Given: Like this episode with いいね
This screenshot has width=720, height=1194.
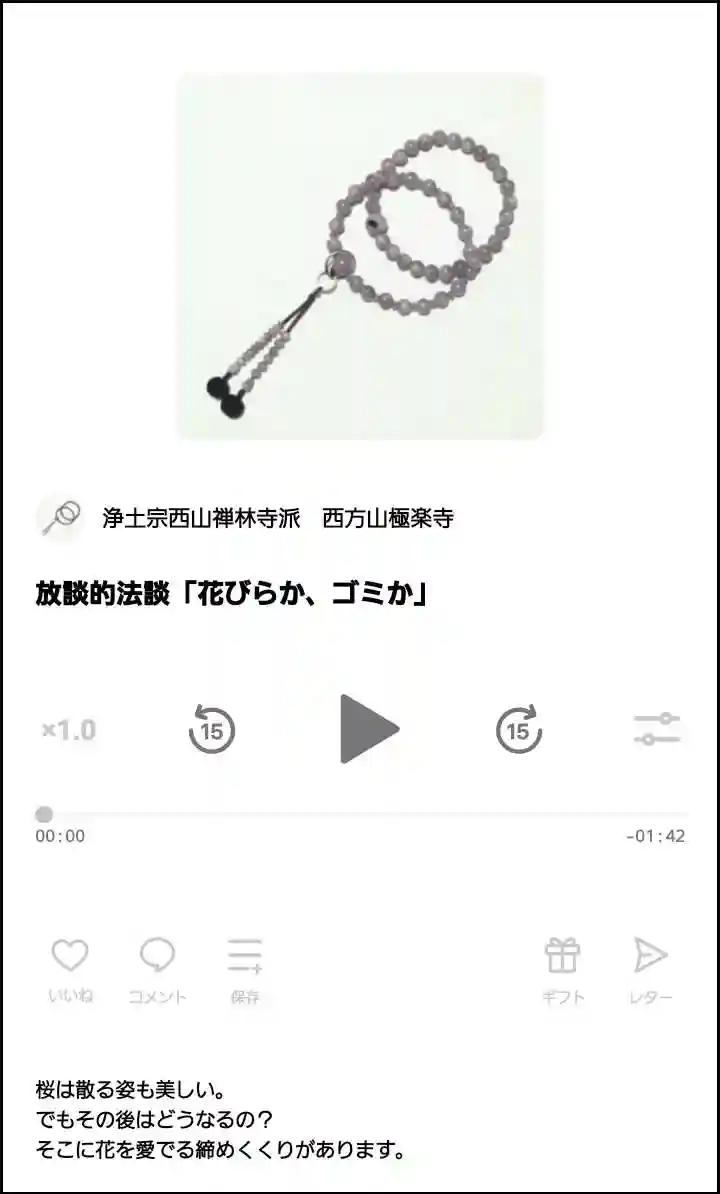Looking at the screenshot, I should pyautogui.click(x=70, y=968).
